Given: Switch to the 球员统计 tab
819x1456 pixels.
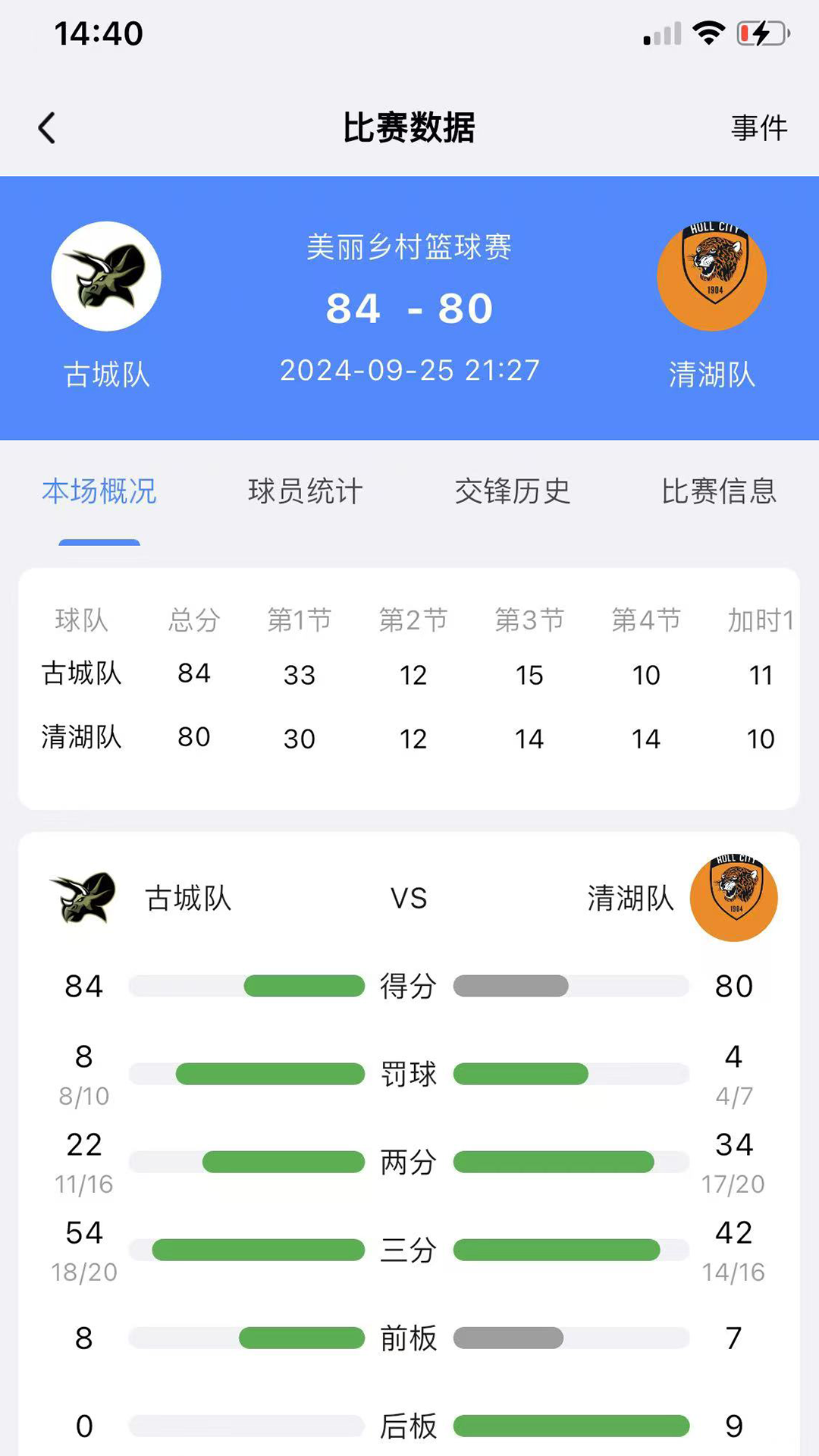Looking at the screenshot, I should 306,491.
